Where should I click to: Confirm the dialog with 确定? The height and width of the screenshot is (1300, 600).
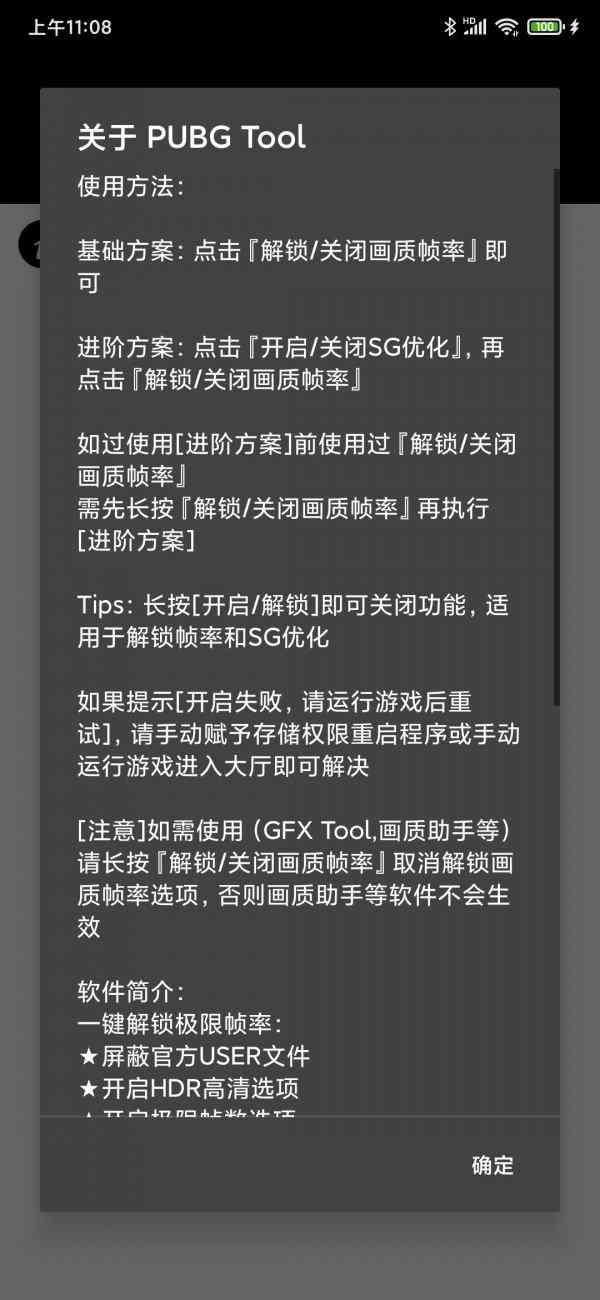click(x=492, y=1165)
